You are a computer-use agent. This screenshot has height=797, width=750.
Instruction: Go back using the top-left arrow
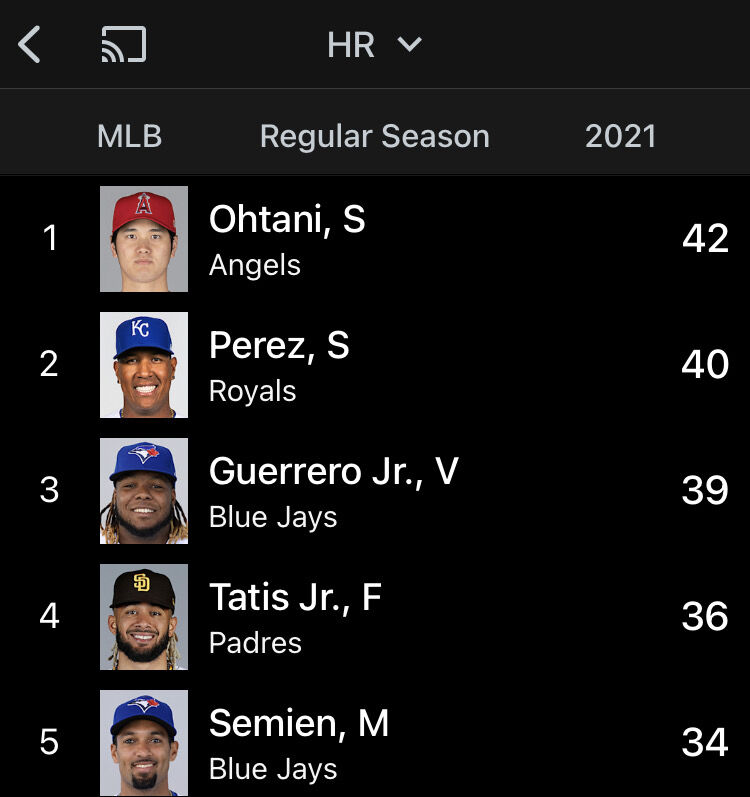click(30, 45)
